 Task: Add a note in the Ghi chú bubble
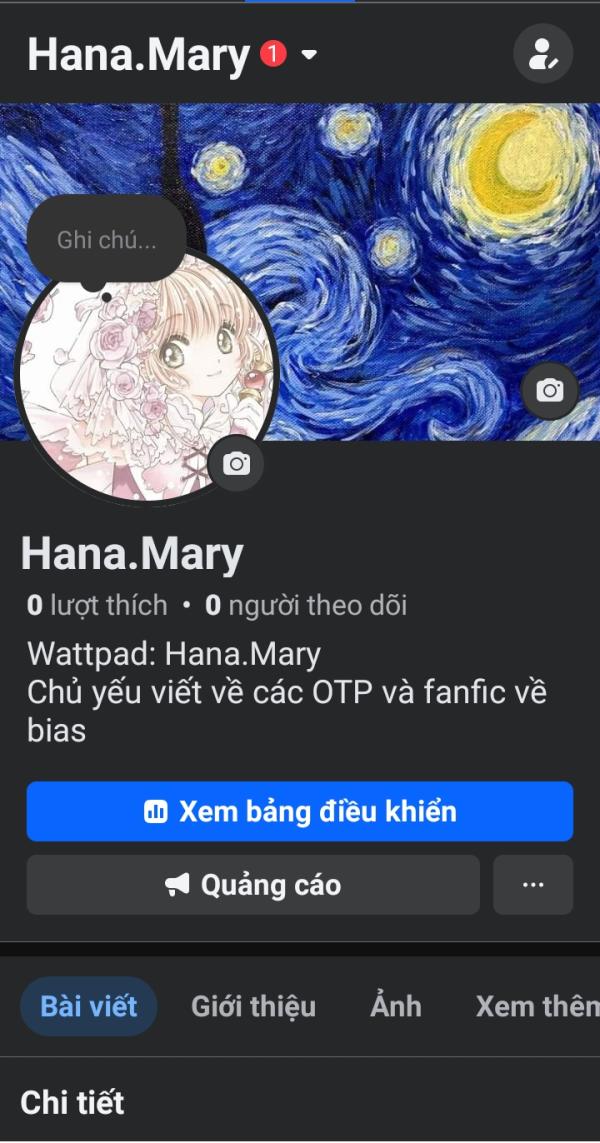[x=106, y=239]
